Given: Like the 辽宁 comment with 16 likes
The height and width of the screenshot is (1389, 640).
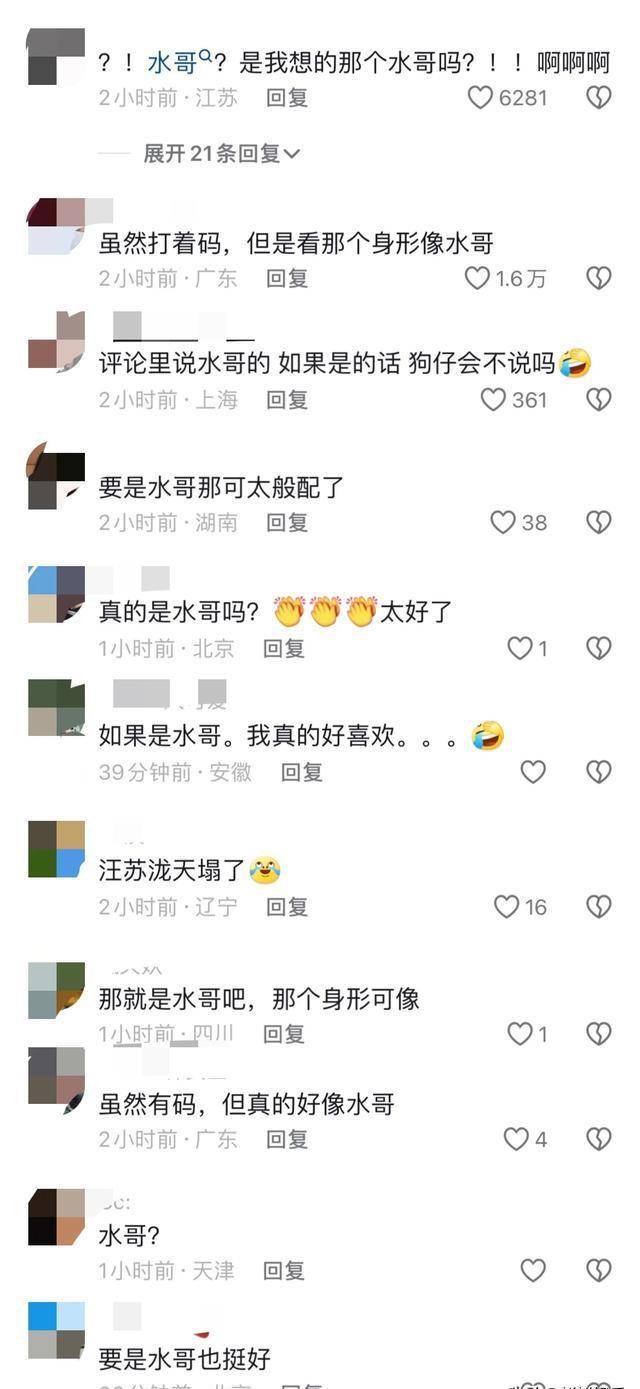Looking at the screenshot, I should click(x=507, y=907).
